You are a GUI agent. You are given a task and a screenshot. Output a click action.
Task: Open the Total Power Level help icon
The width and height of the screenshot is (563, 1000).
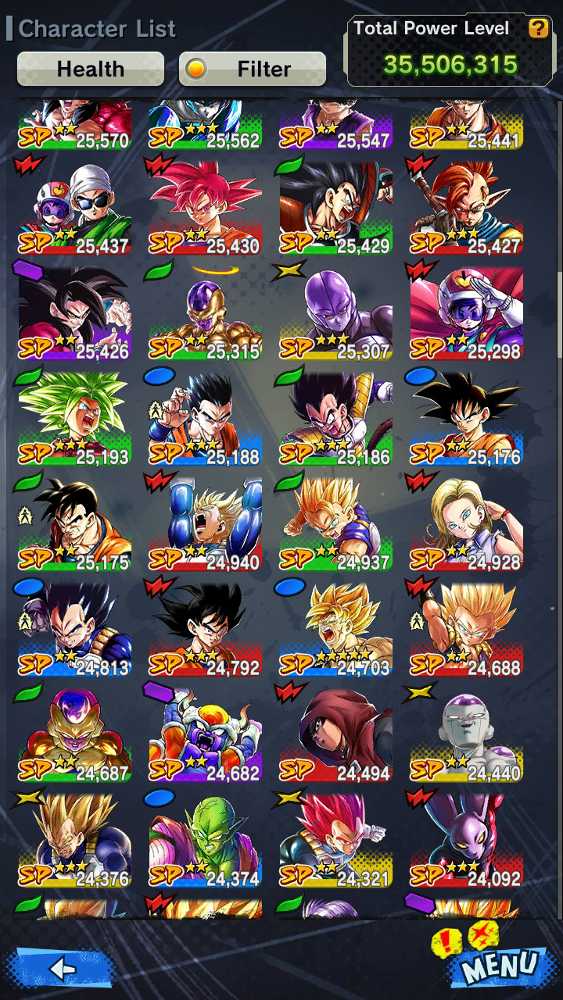point(538,28)
